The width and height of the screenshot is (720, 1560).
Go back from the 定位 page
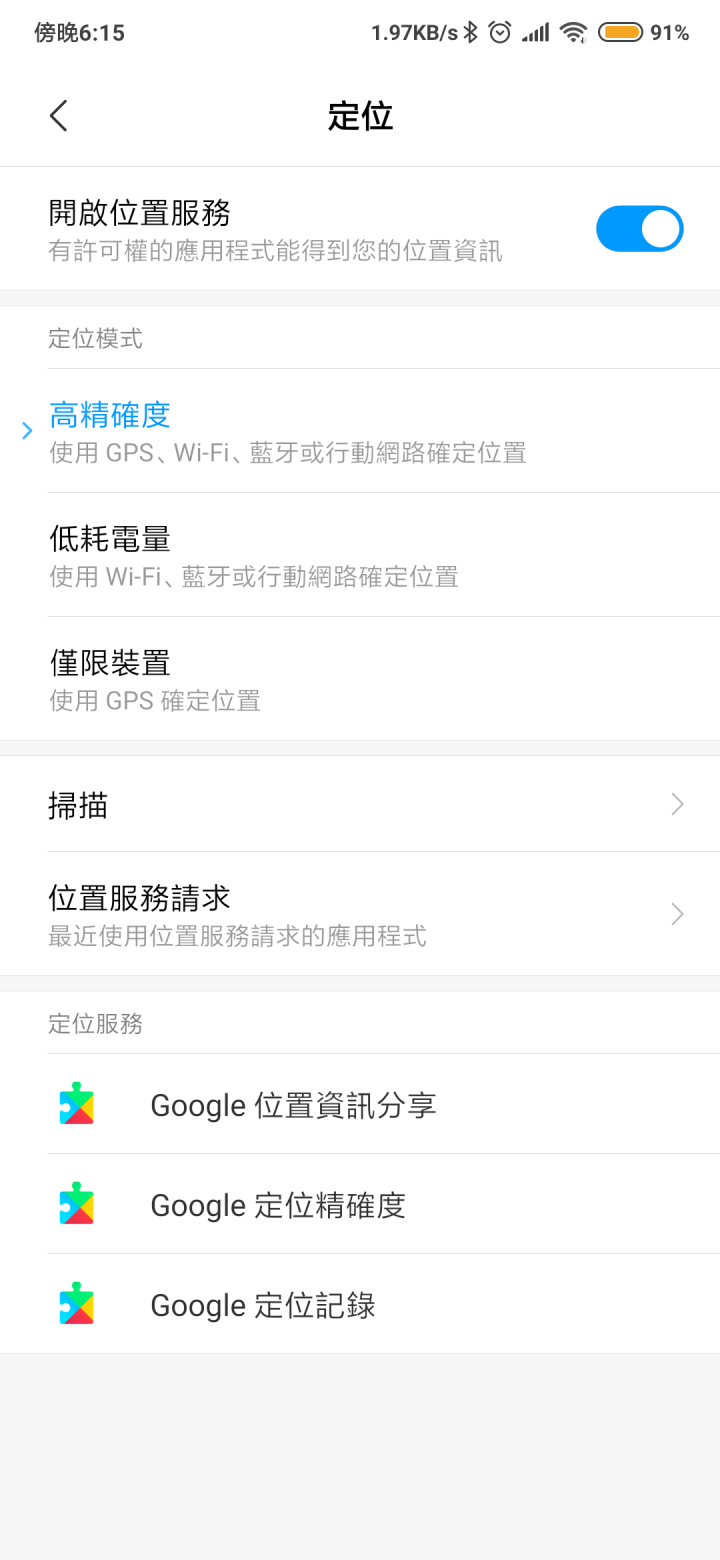(x=59, y=116)
